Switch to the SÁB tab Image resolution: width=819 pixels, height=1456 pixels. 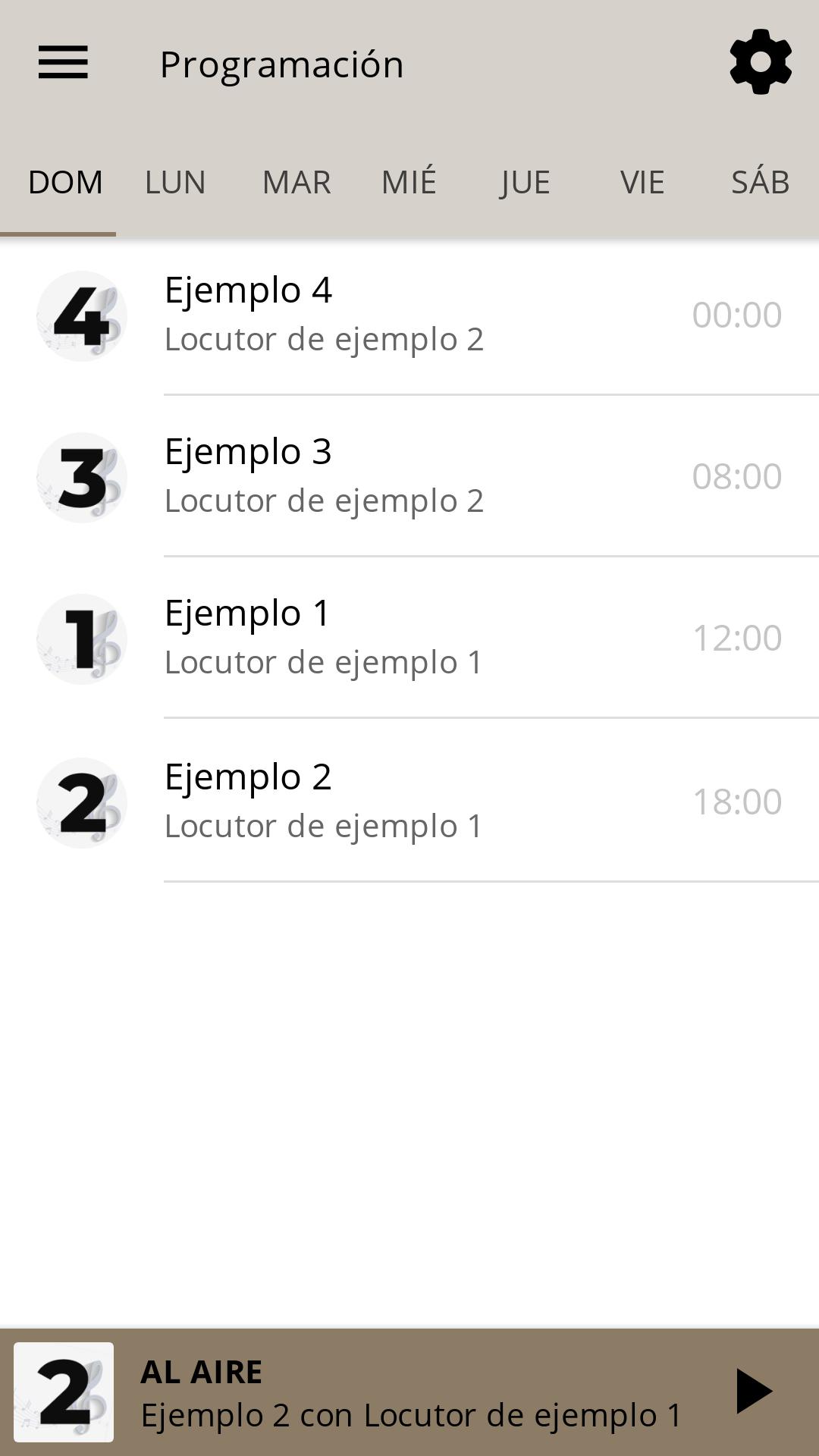[x=761, y=182]
